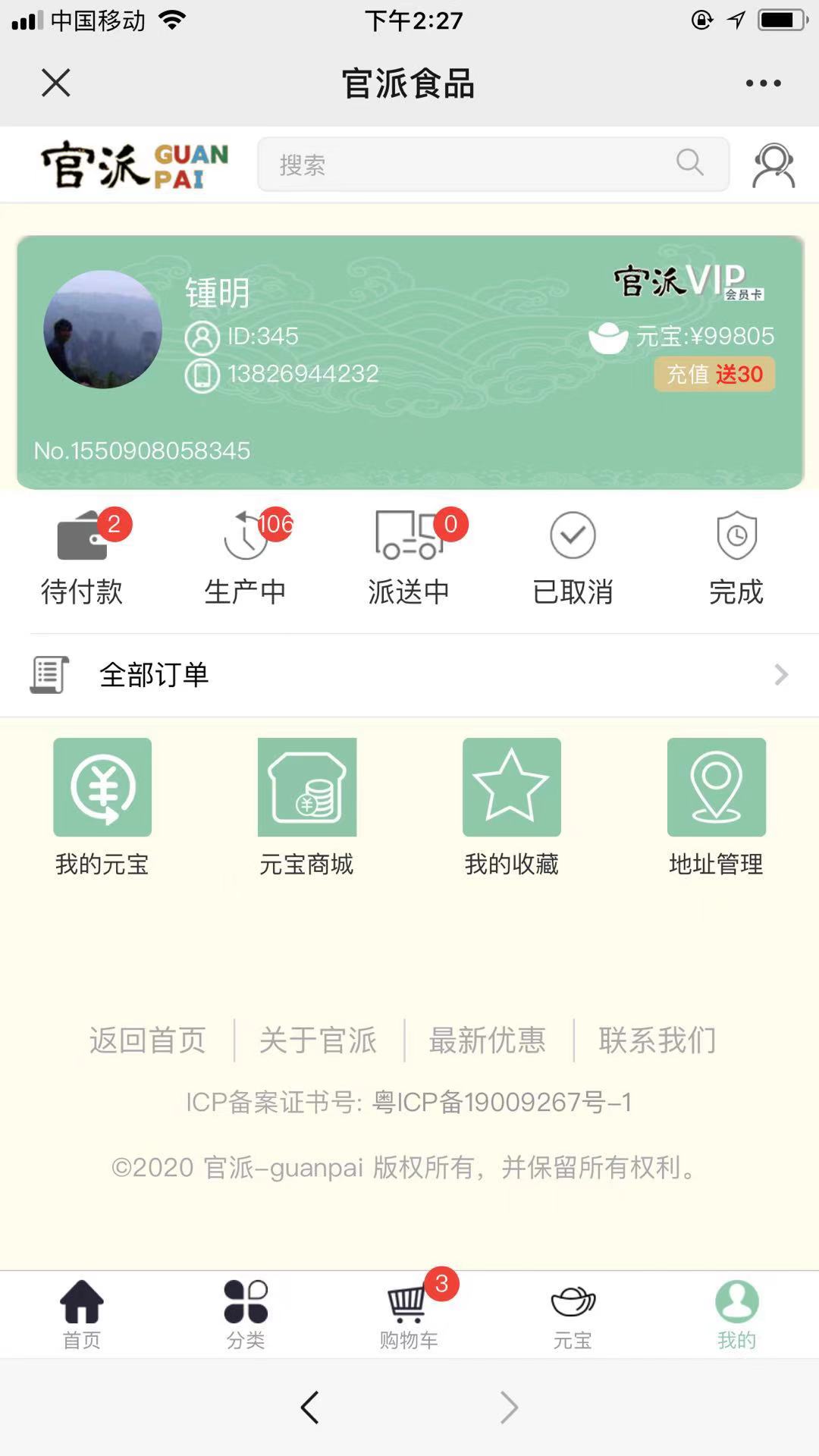The image size is (819, 1456).
Task: Open the three-dot overflow menu
Action: 763,83
